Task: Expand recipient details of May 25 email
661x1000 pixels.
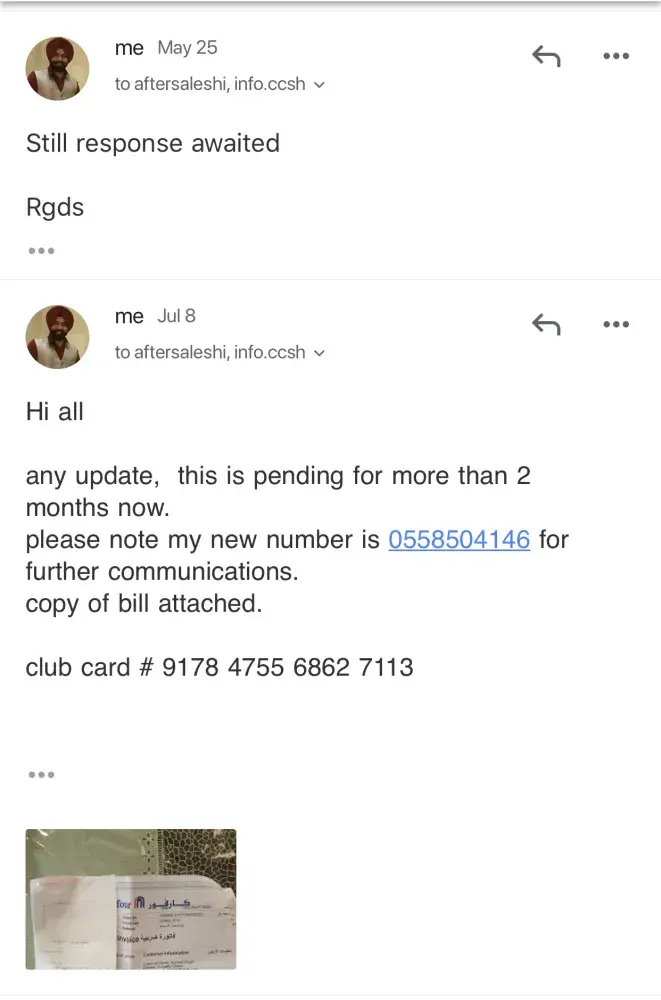Action: [x=319, y=85]
